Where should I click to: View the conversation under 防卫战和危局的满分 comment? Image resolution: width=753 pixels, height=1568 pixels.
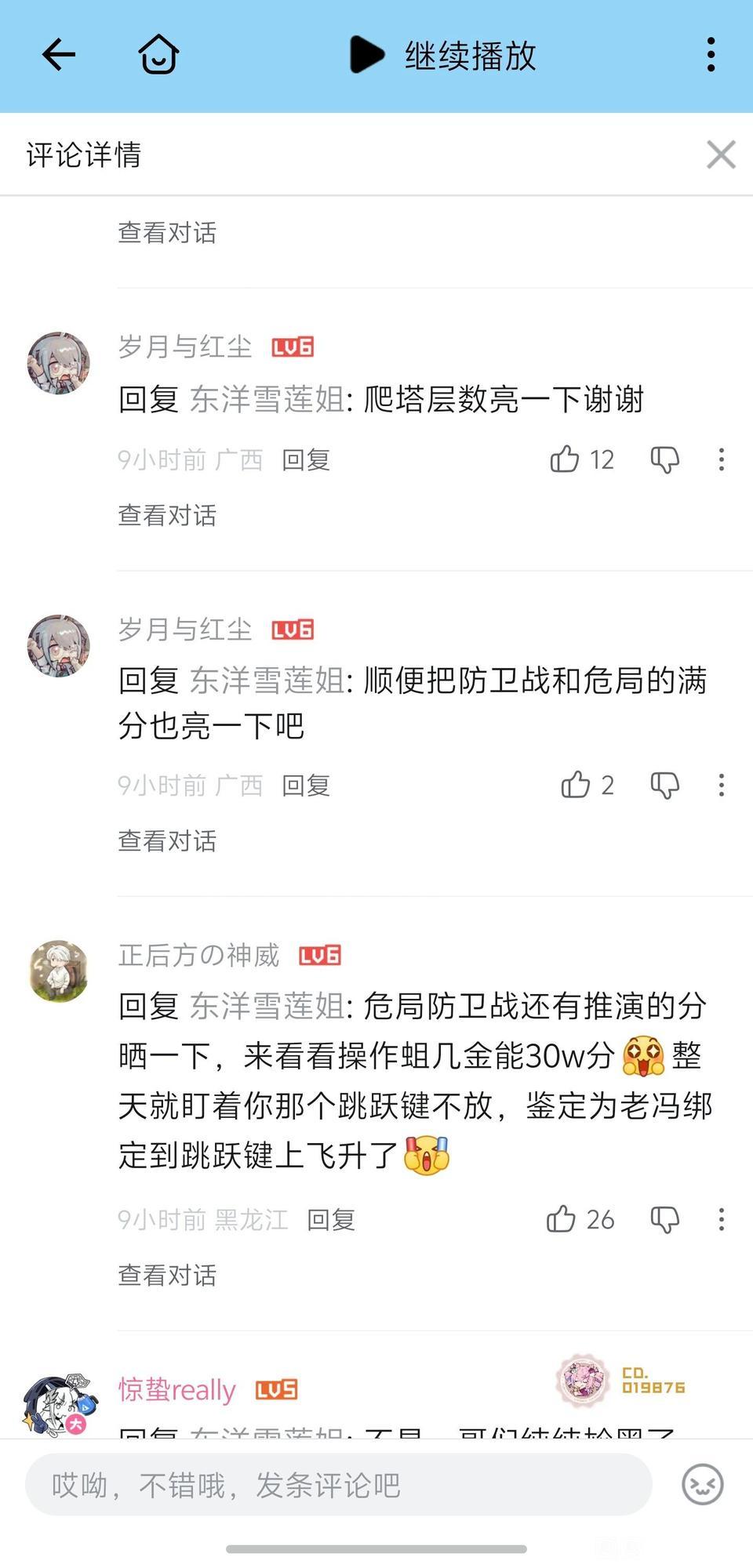(x=167, y=841)
